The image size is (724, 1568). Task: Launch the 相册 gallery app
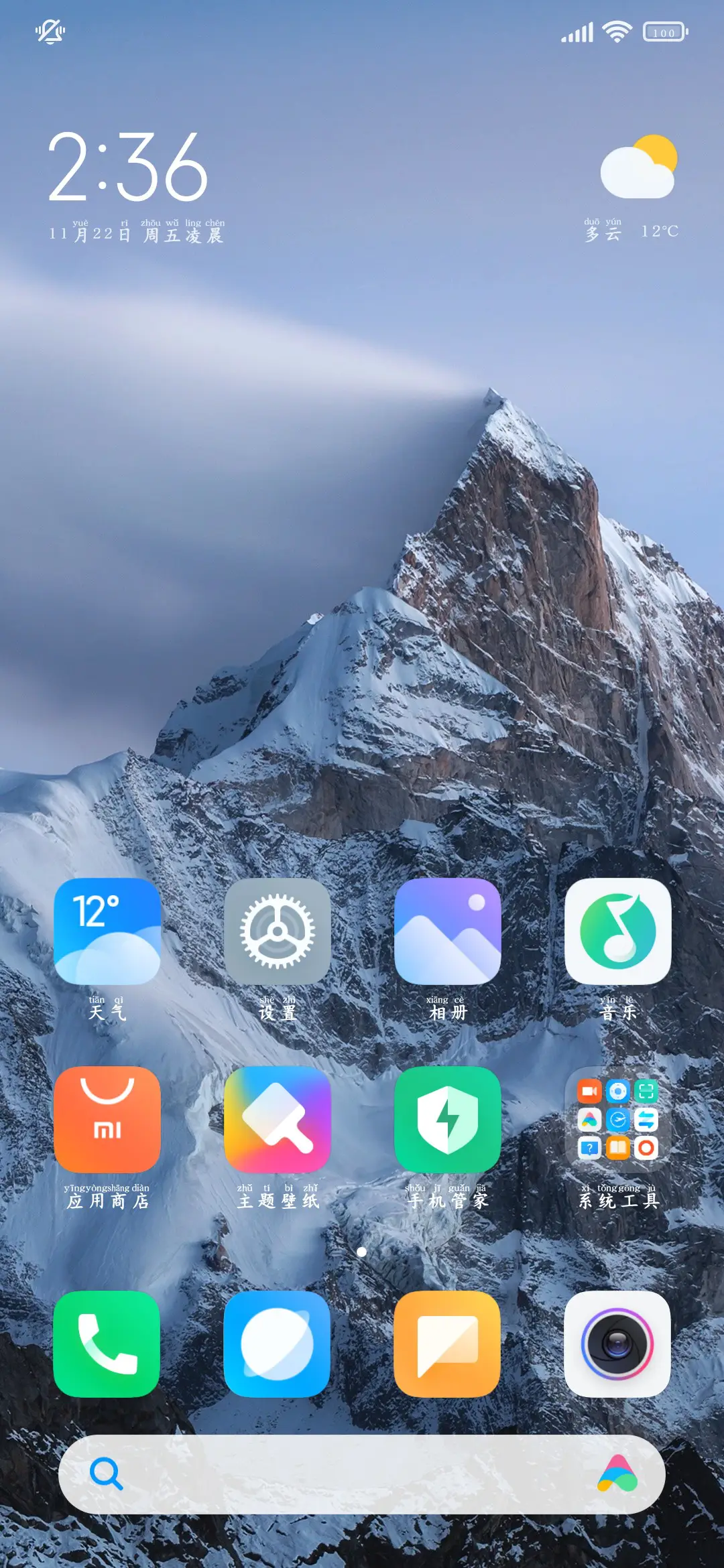point(448,931)
